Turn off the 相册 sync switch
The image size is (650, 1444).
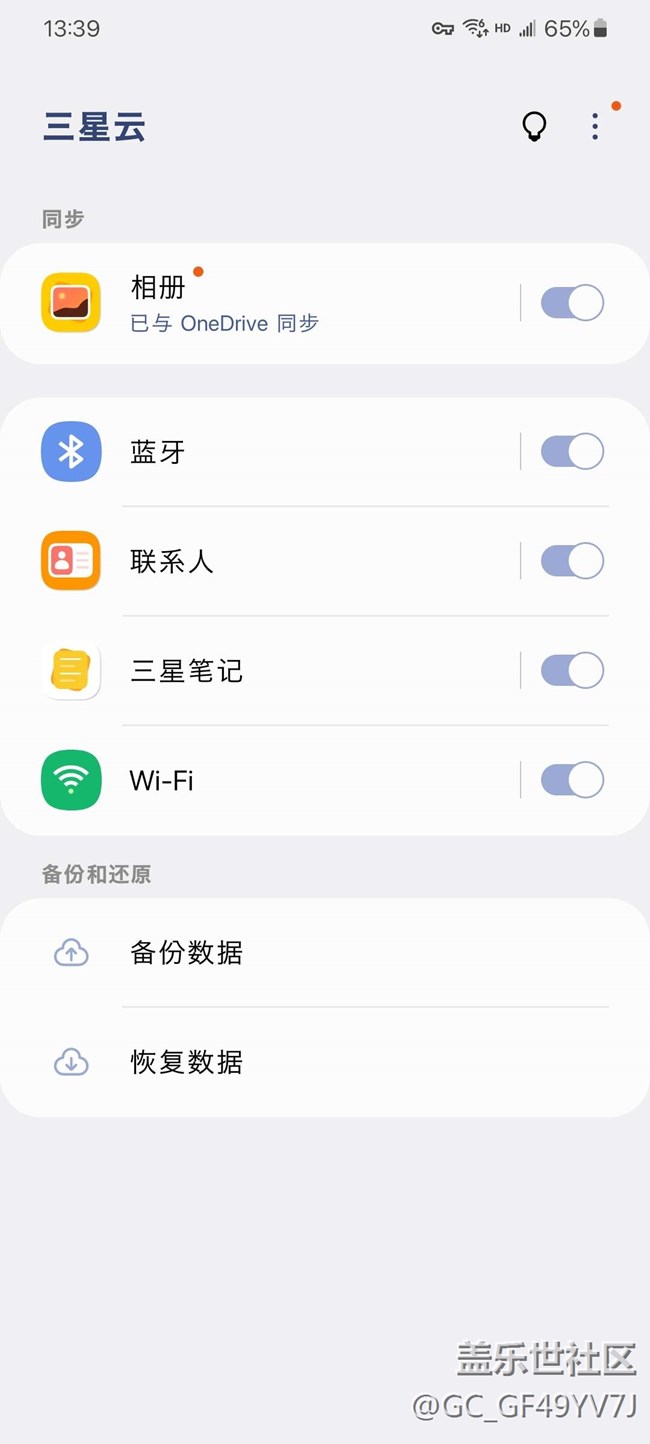[x=572, y=303]
